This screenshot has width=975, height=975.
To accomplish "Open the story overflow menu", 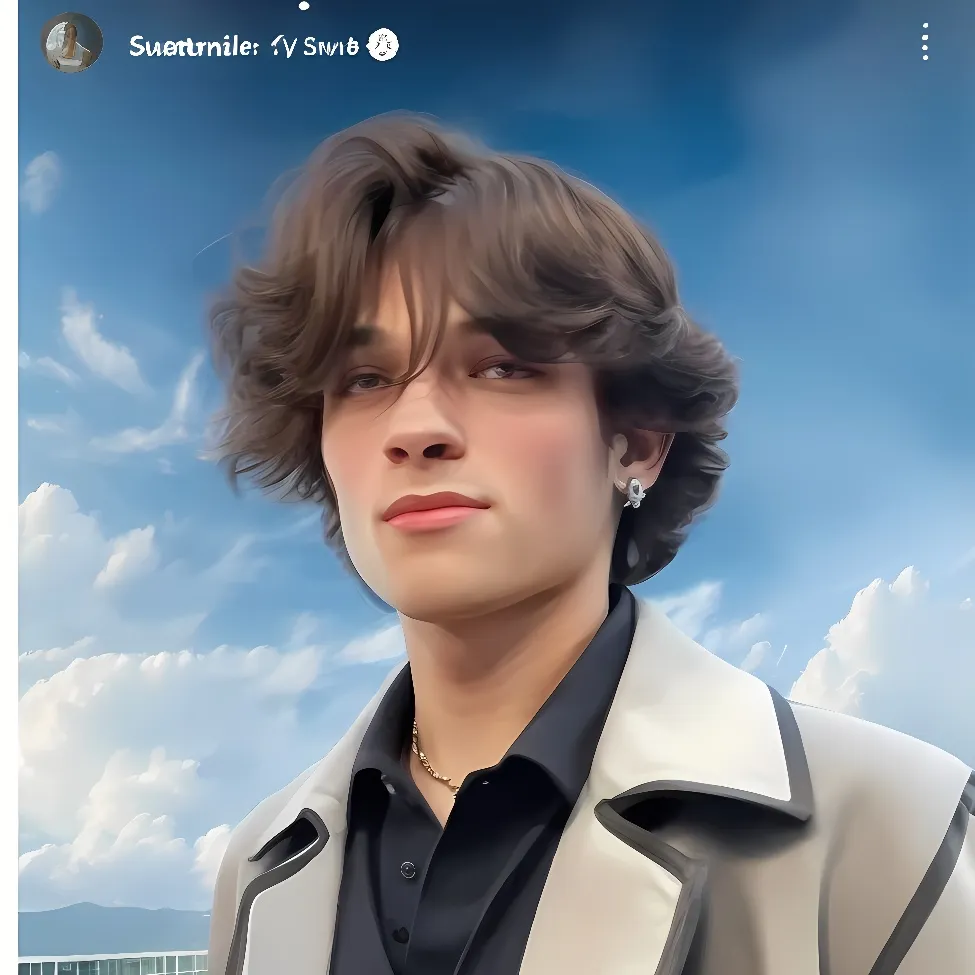I will [925, 43].
